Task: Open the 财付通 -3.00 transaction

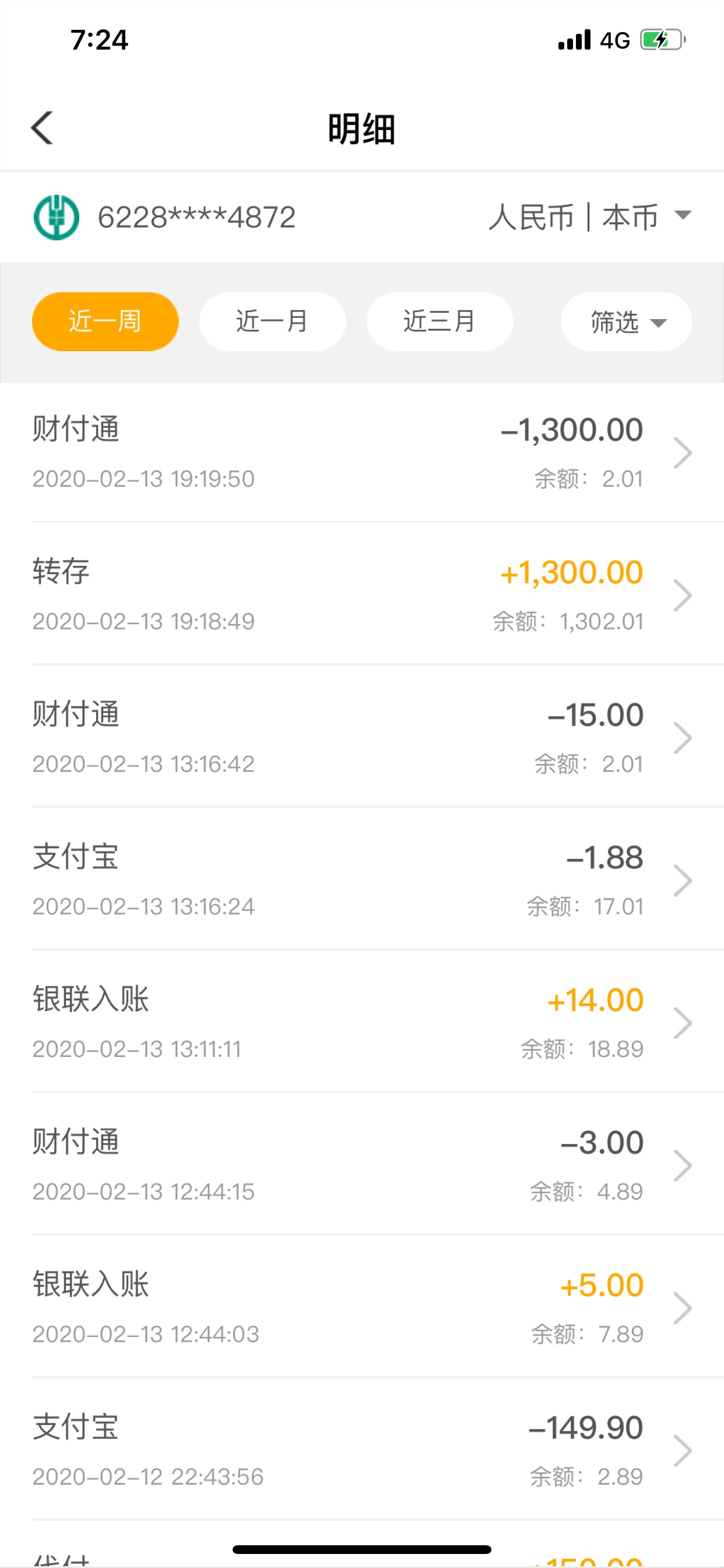Action: click(x=362, y=1164)
